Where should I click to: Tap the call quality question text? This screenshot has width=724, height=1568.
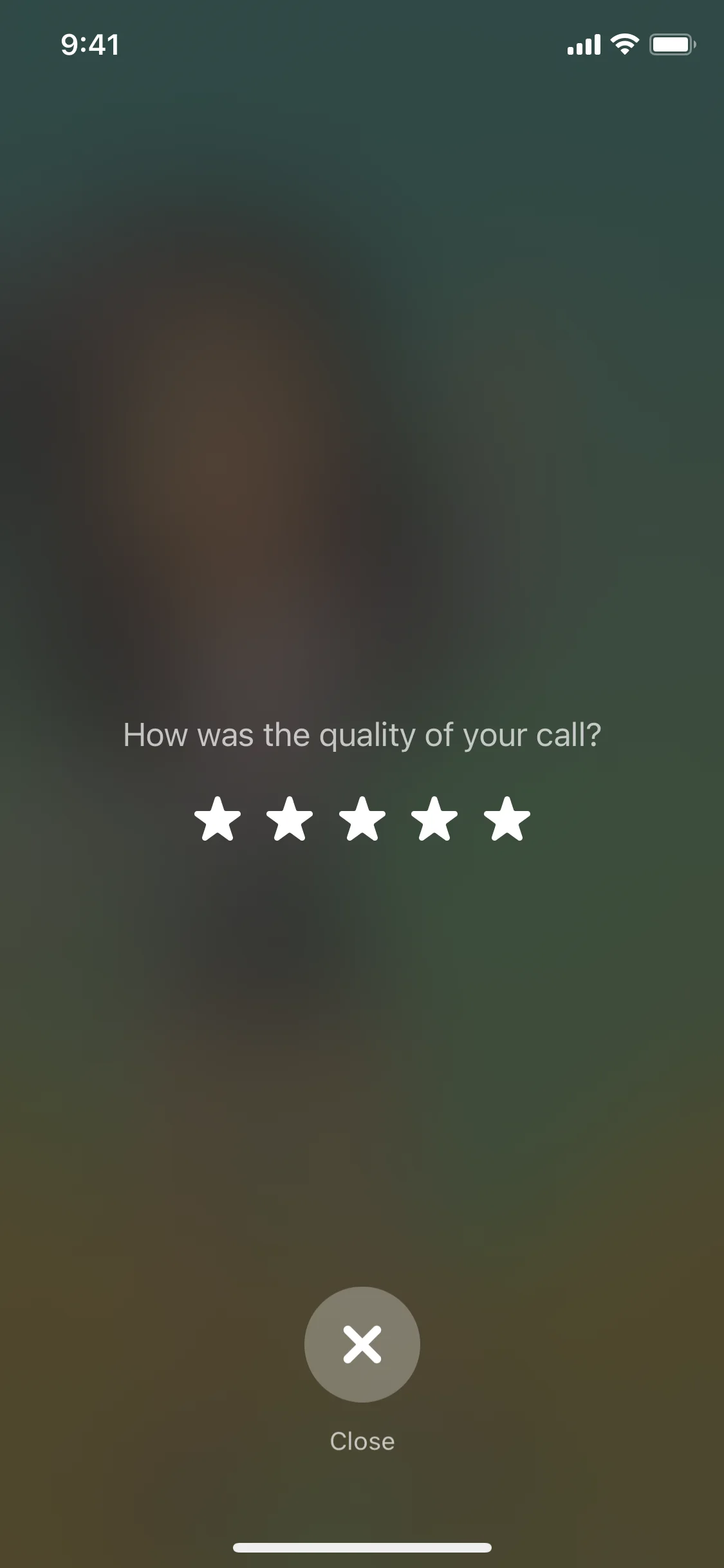coord(362,735)
